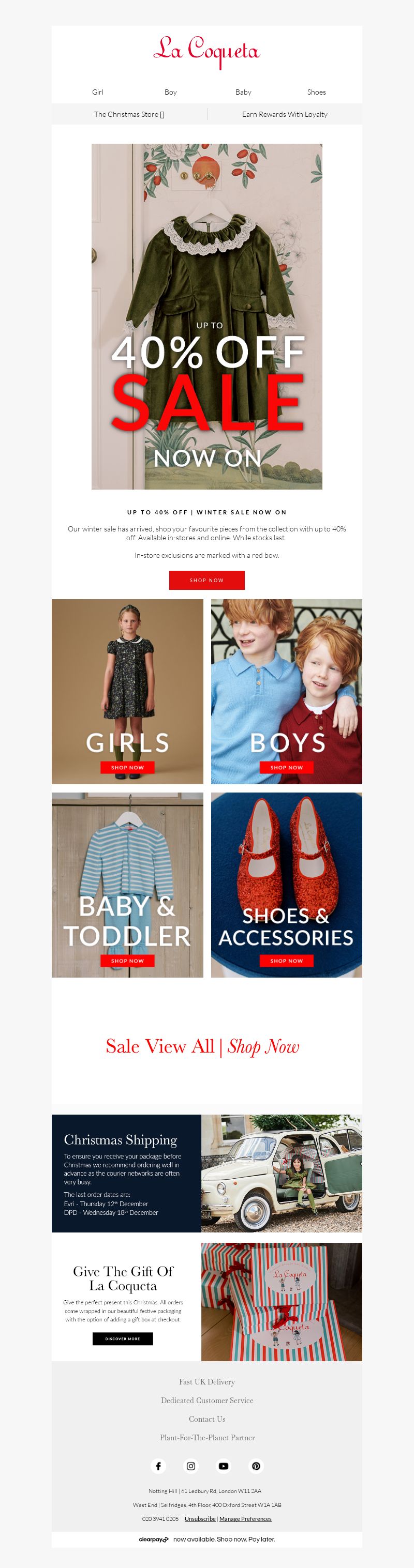The image size is (414, 1568).
Task: Shop now in Shoes & Accessories tile
Action: coord(286,961)
